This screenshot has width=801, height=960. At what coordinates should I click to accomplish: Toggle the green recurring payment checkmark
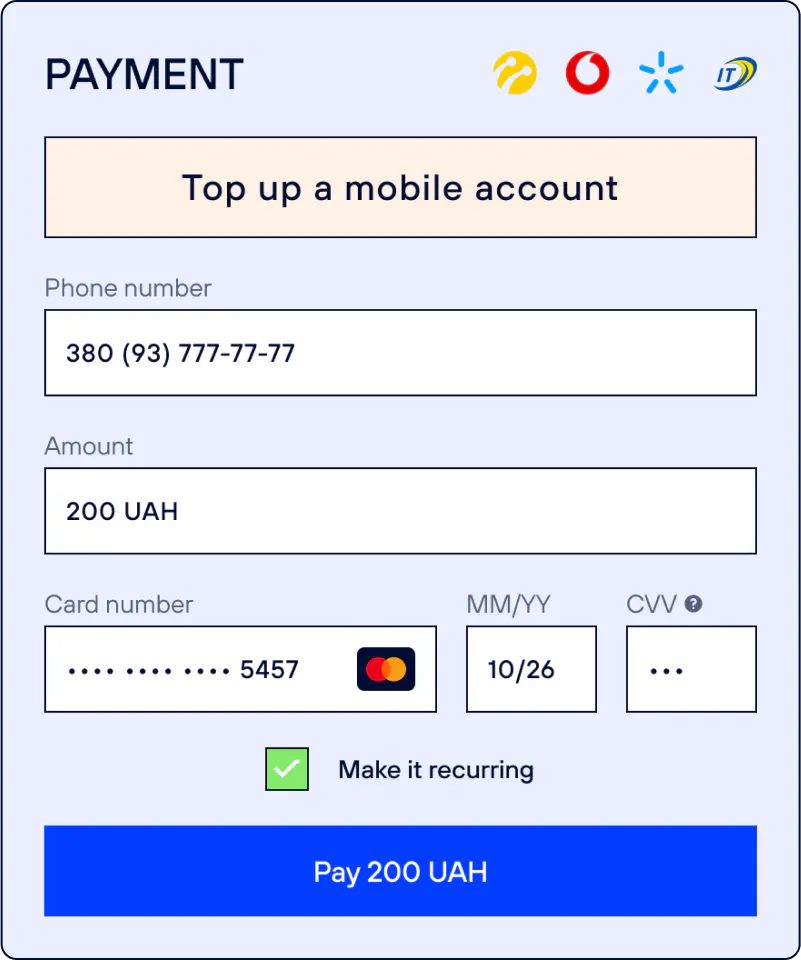click(x=287, y=769)
